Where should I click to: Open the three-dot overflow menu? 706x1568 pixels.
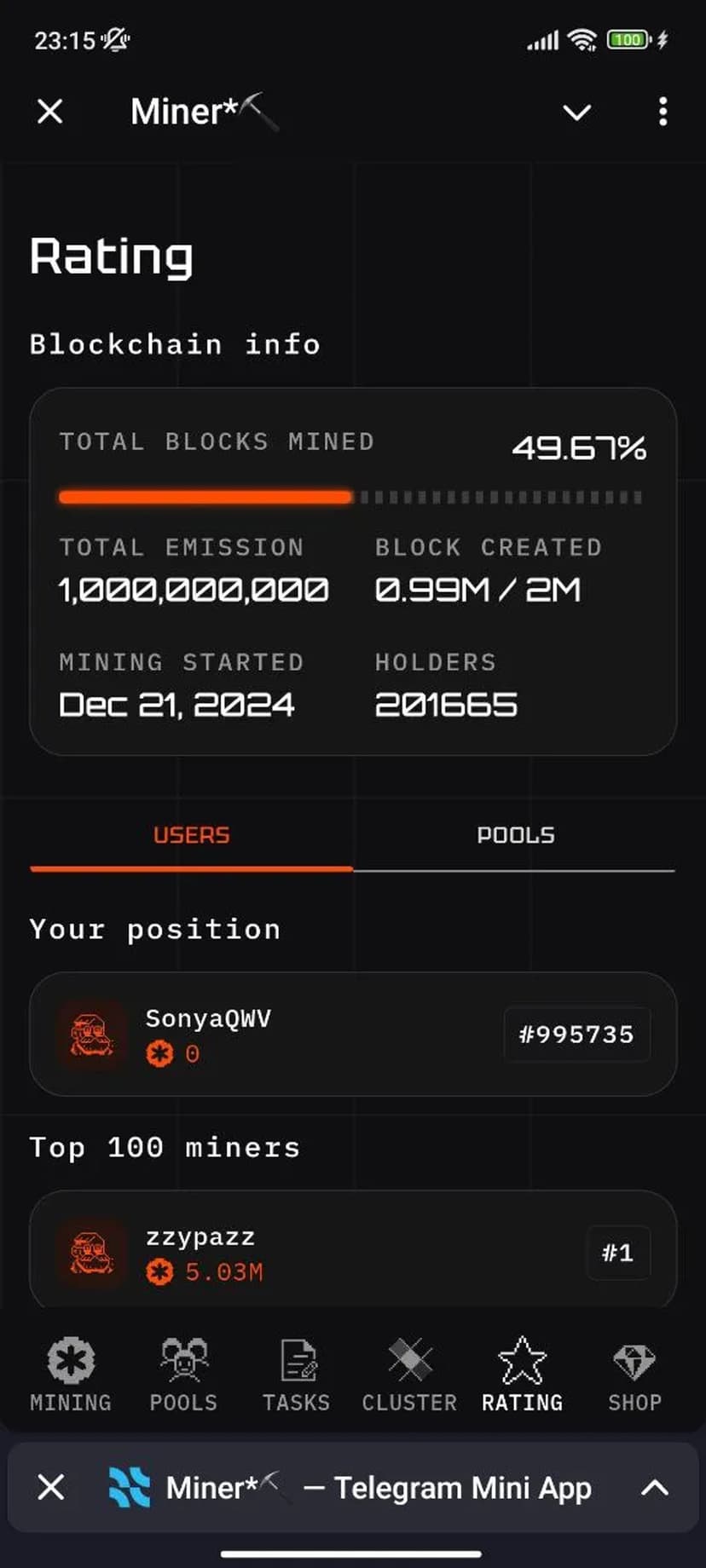663,112
